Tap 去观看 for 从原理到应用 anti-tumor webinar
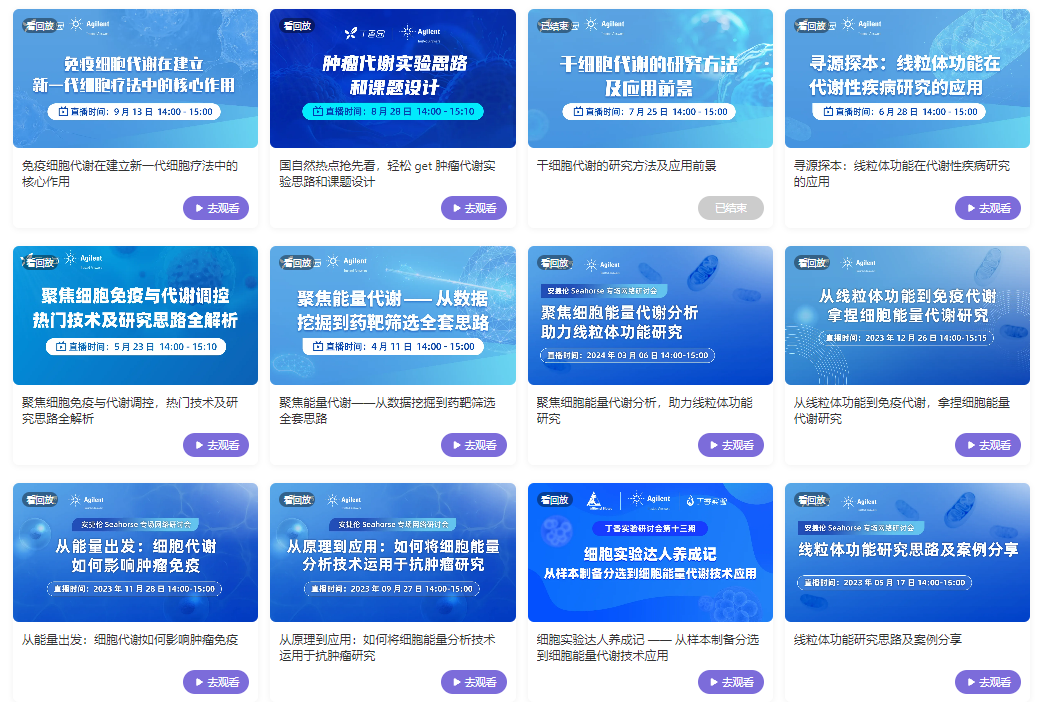 coord(473,682)
